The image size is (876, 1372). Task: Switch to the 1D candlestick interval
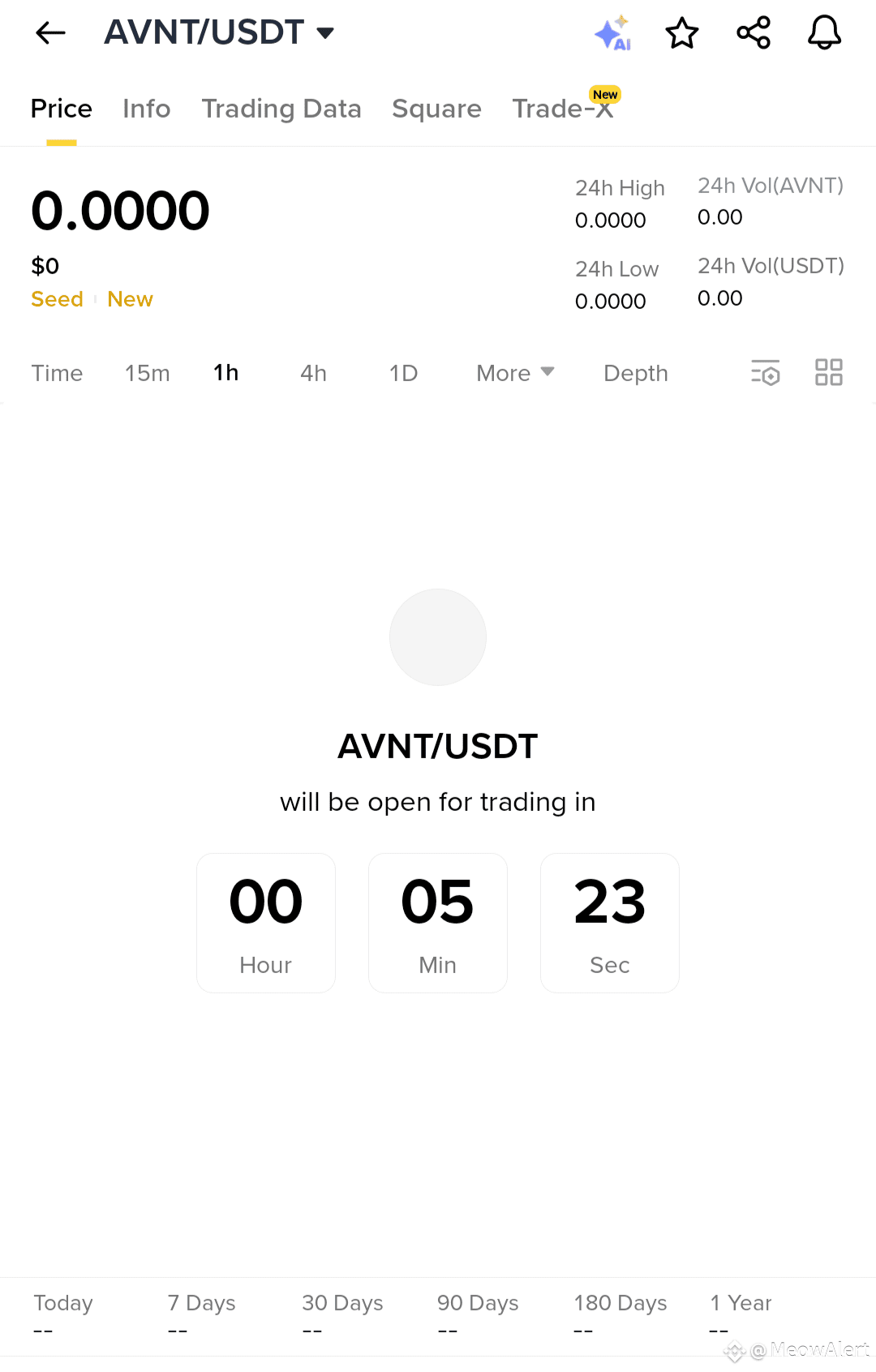click(402, 373)
